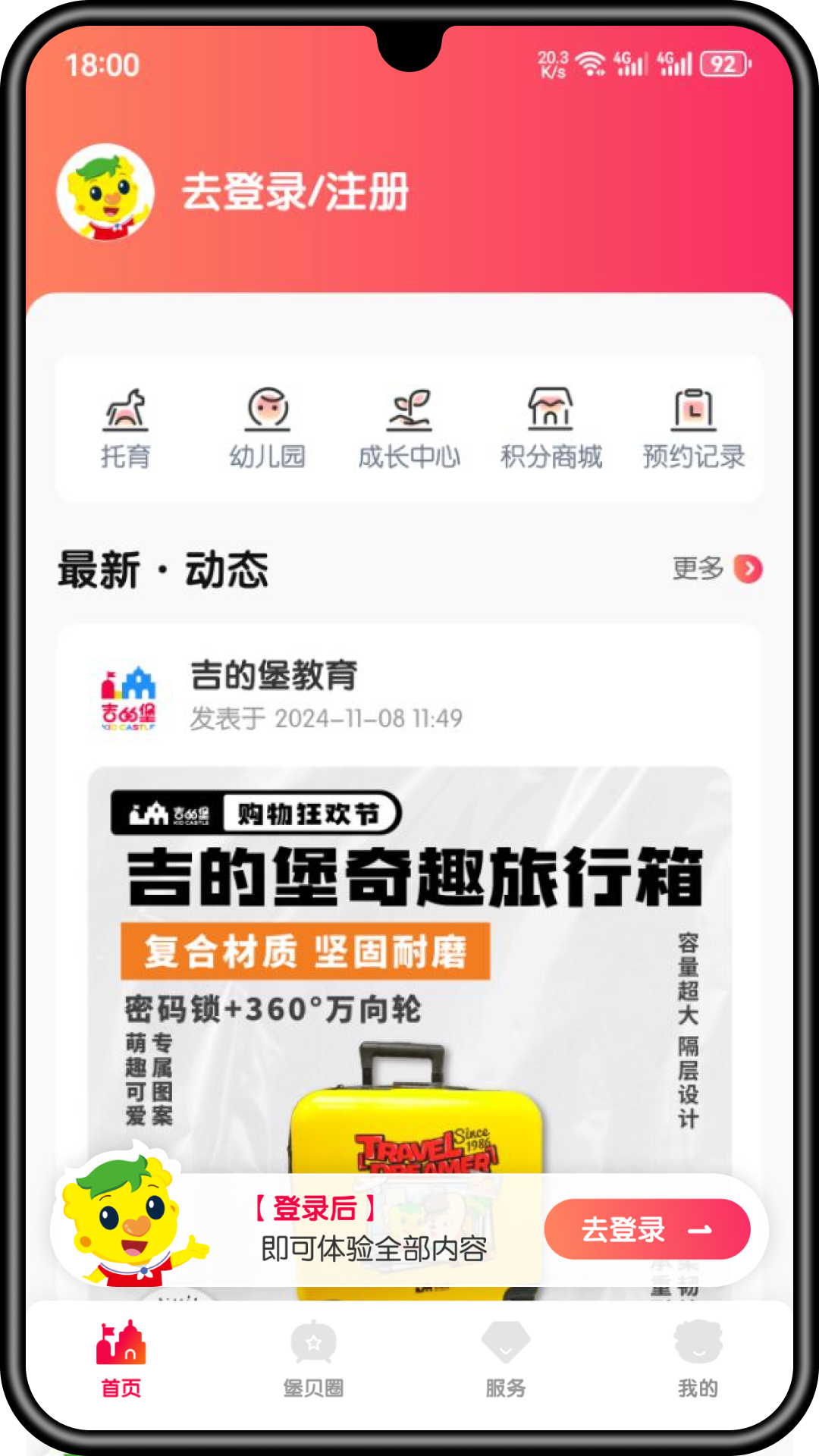Tap 更多 to see more updates
This screenshot has width=819, height=1456.
point(717,569)
